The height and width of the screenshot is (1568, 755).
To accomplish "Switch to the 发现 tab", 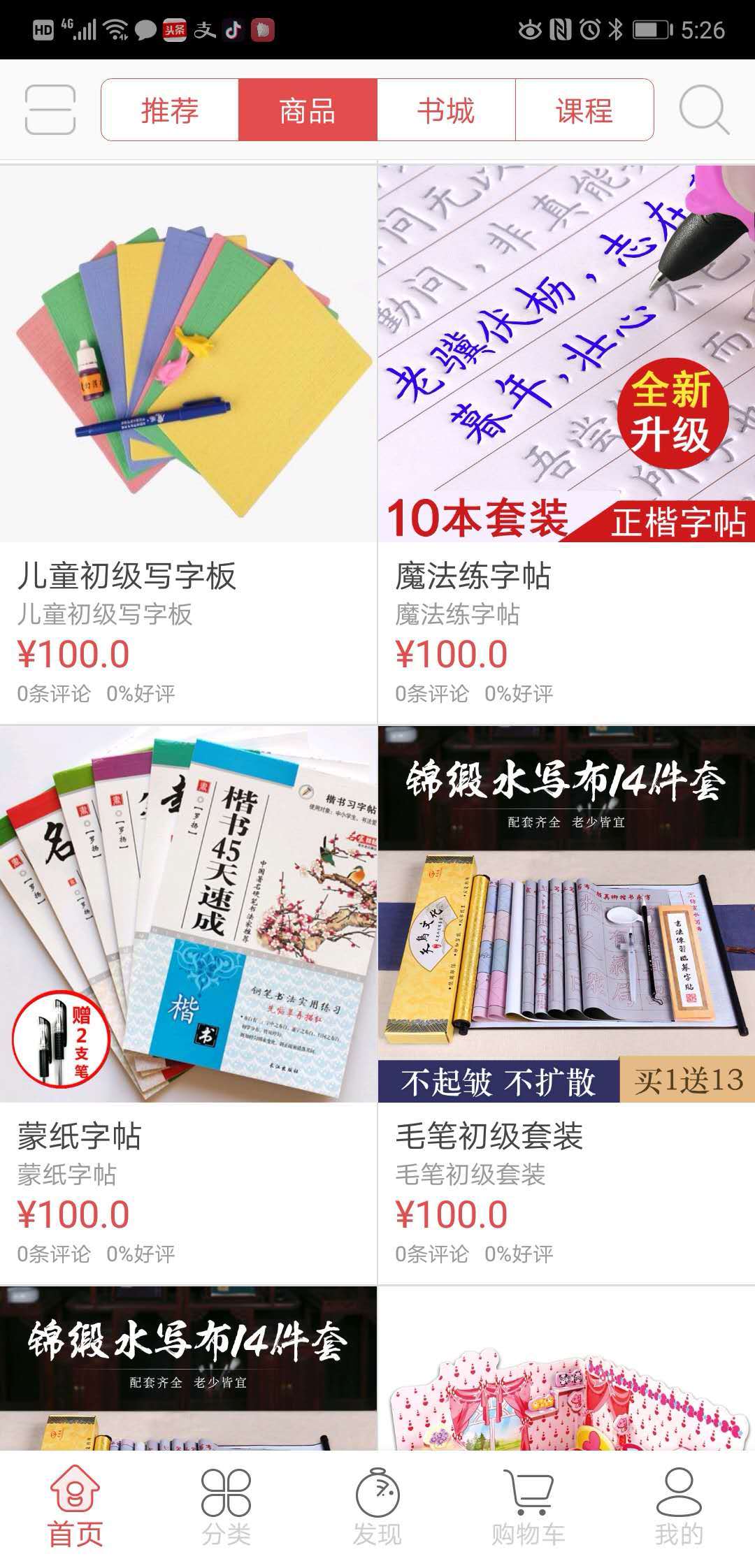I will click(x=377, y=1508).
